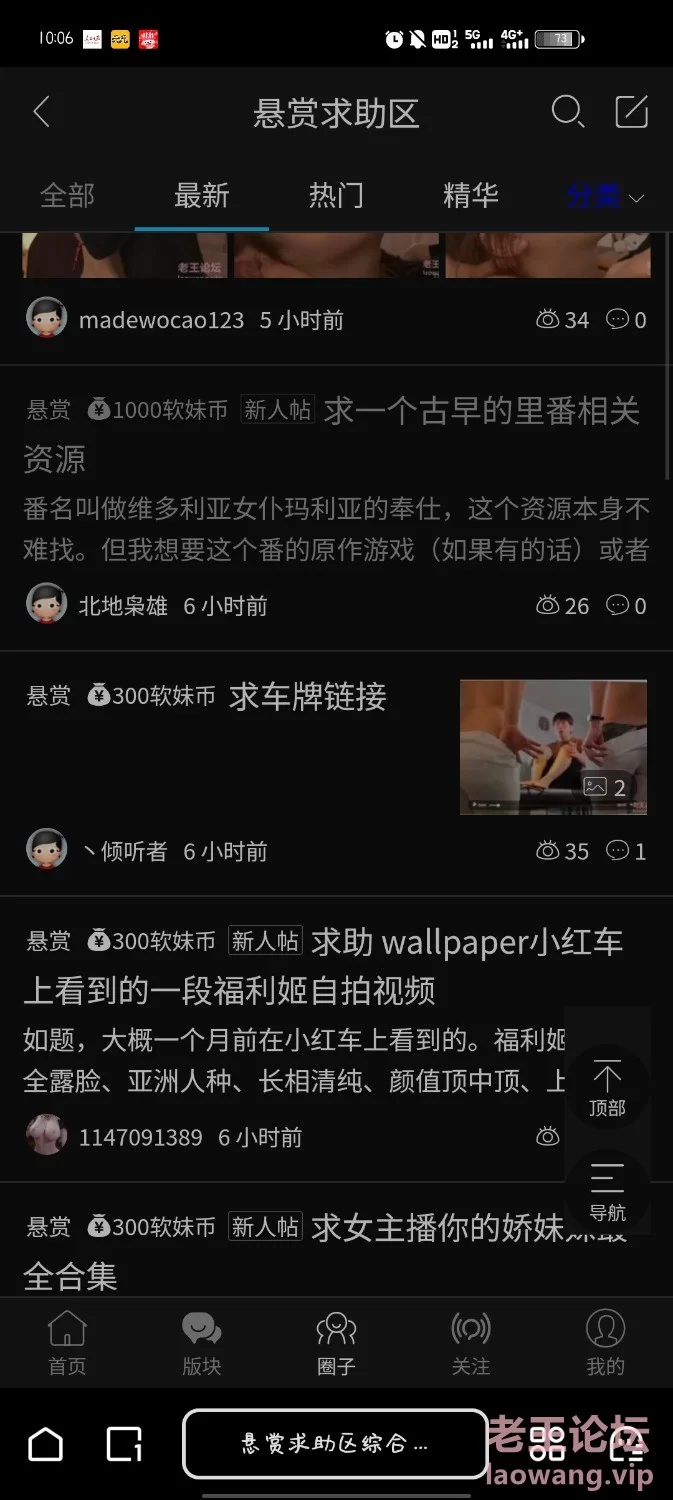Open the wallpaper小红车 help post

[x=323, y=966]
